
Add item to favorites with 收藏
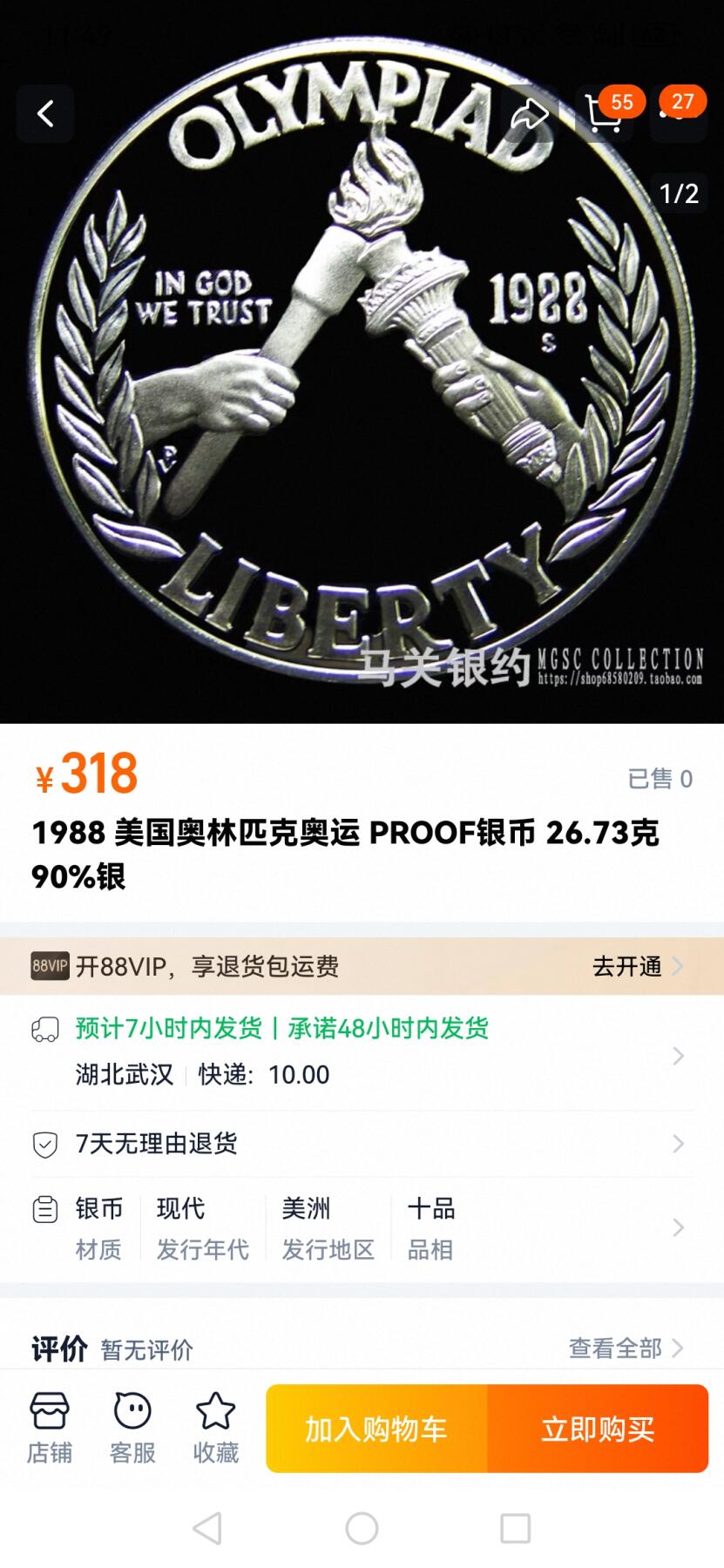pyautogui.click(x=215, y=1429)
